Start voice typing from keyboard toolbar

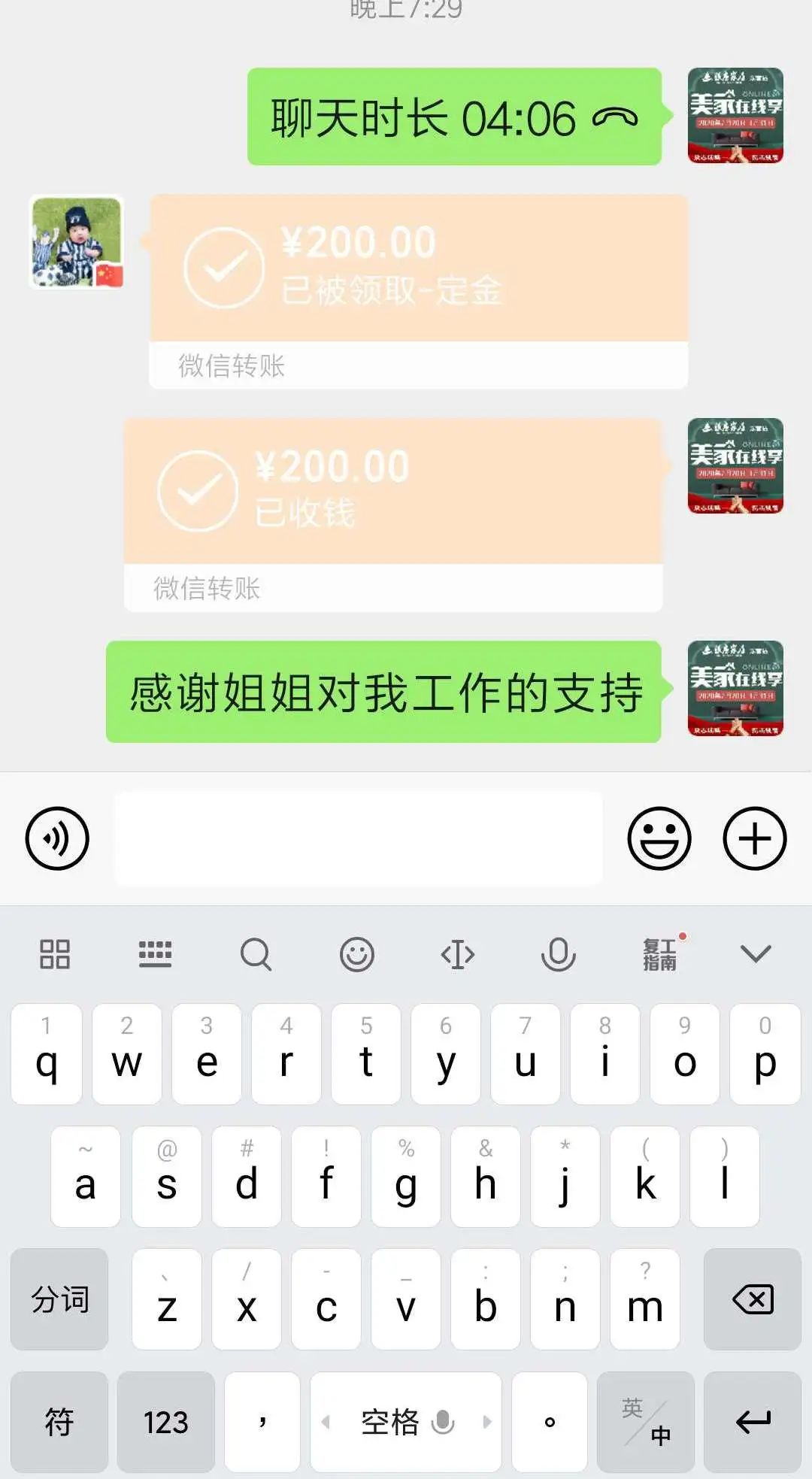coord(559,954)
